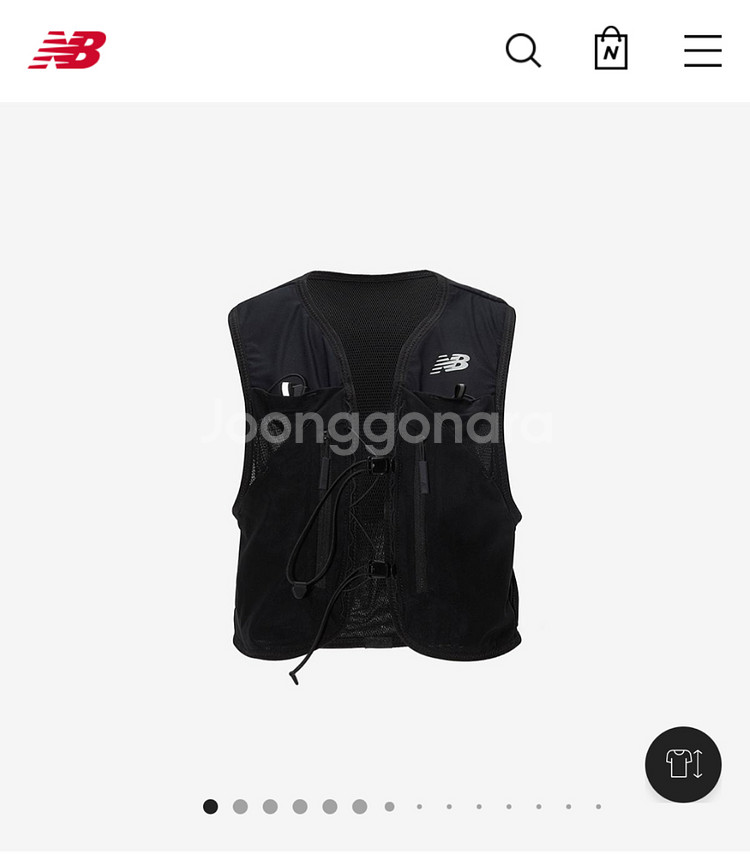This screenshot has width=750, height=854.
Task: Open the N shopping bag icon
Action: [x=612, y=50]
